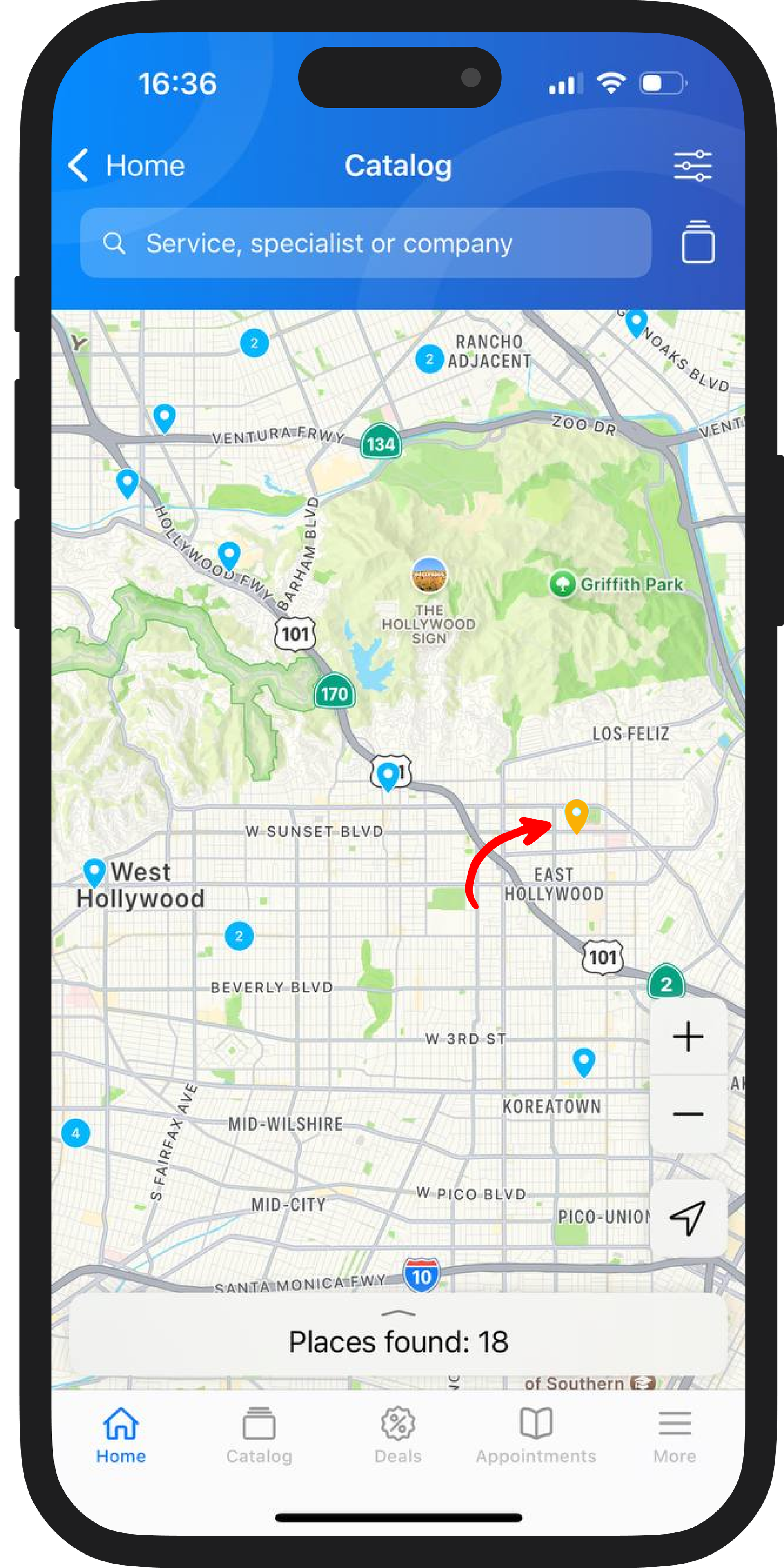This screenshot has width=784, height=1568.
Task: Center map on my location
Action: (688, 1218)
